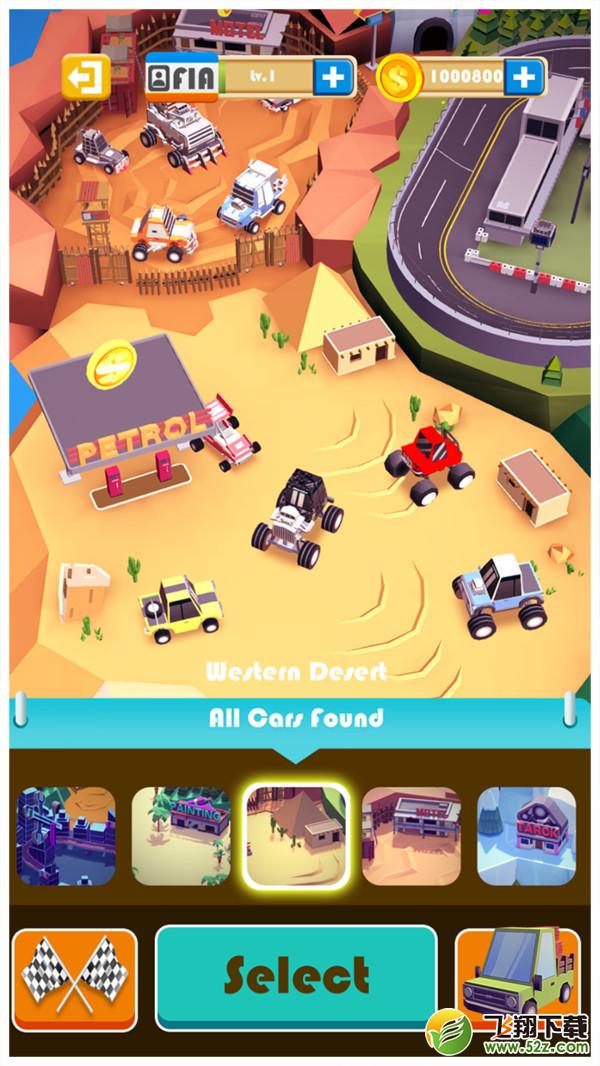
Task: Tap the yellow back exit icon
Action: [x=86, y=77]
